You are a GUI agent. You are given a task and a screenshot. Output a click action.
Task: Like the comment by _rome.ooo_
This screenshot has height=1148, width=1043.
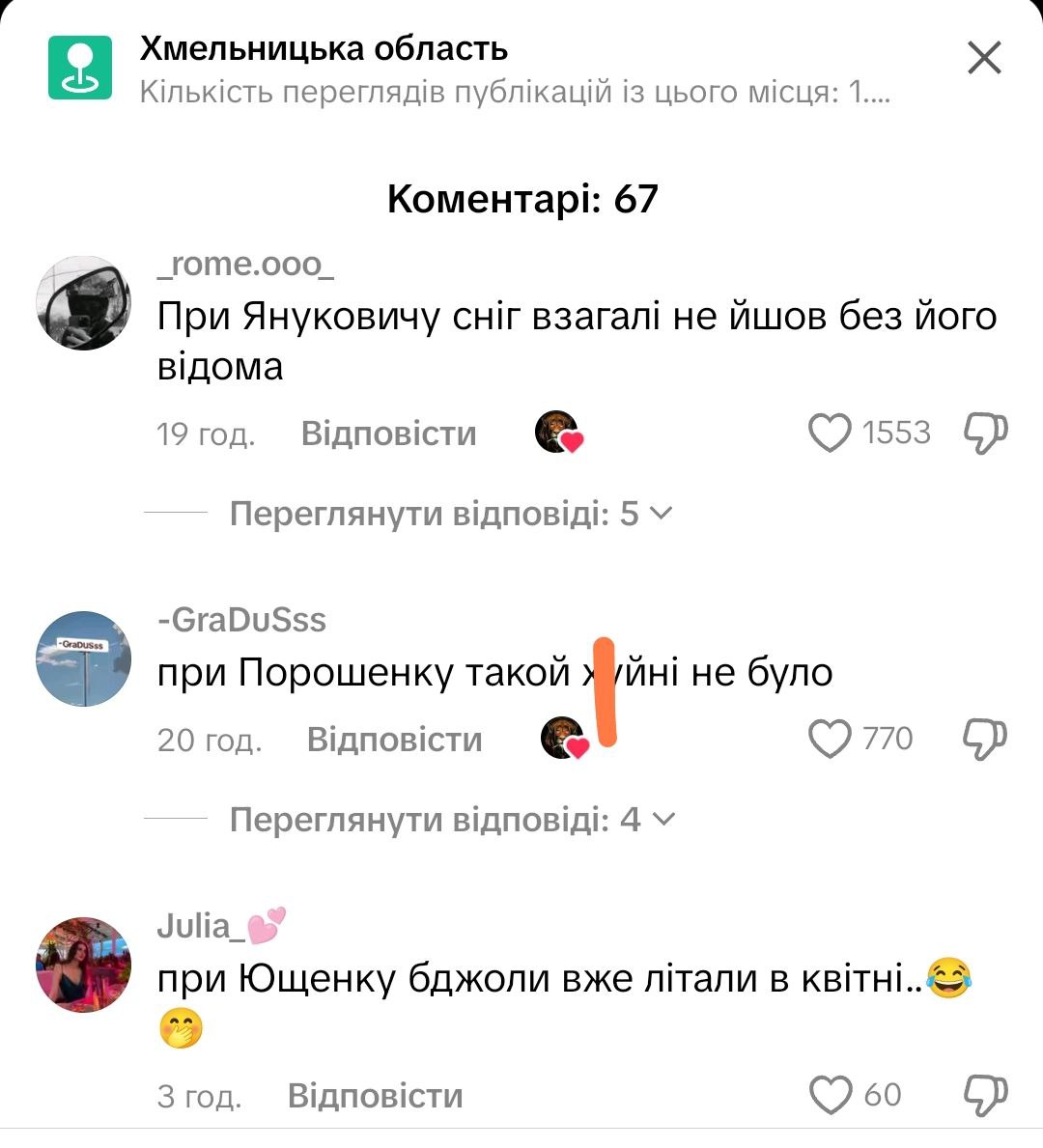tap(830, 434)
